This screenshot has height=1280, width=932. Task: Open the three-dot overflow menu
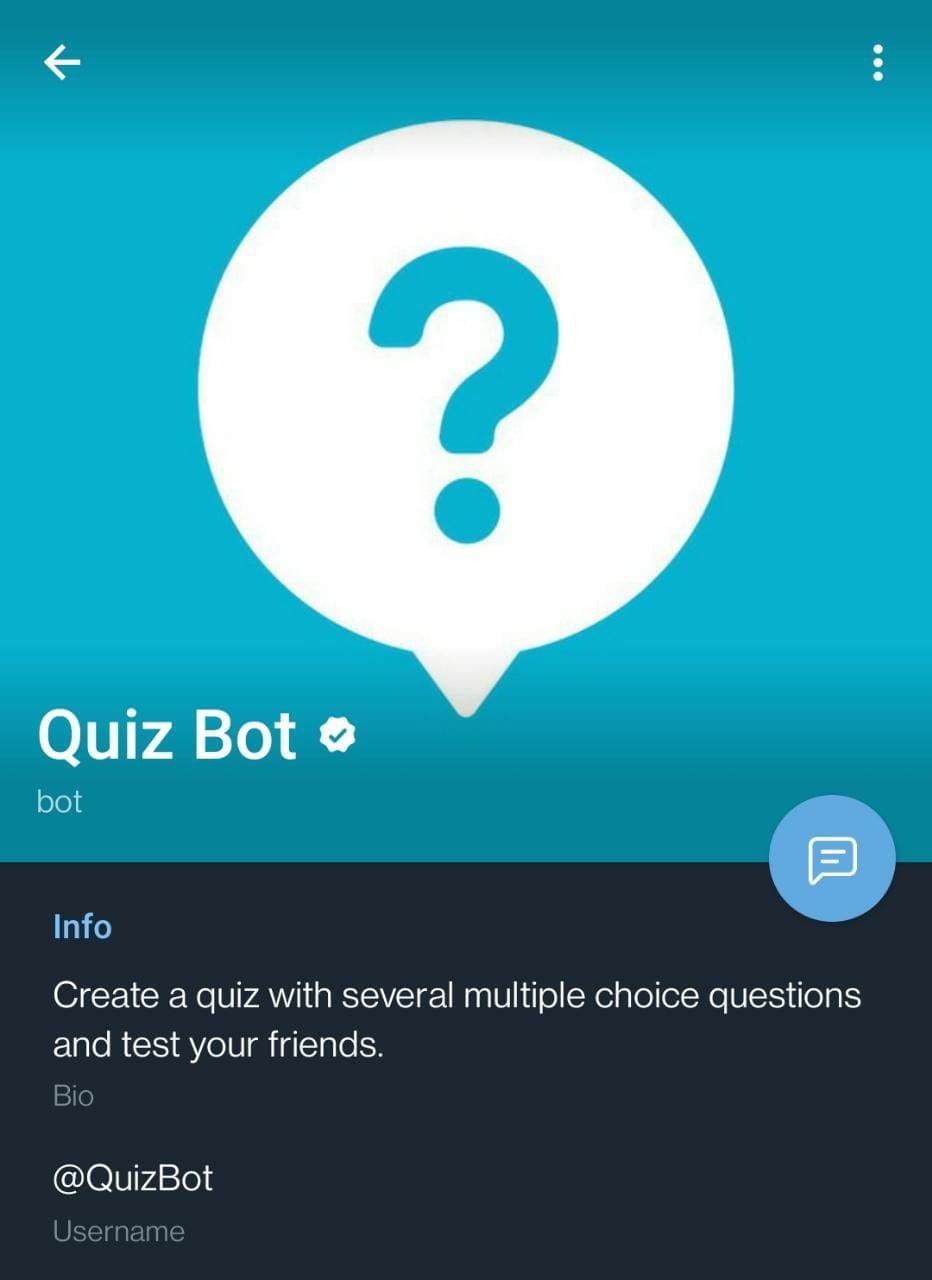(x=877, y=63)
